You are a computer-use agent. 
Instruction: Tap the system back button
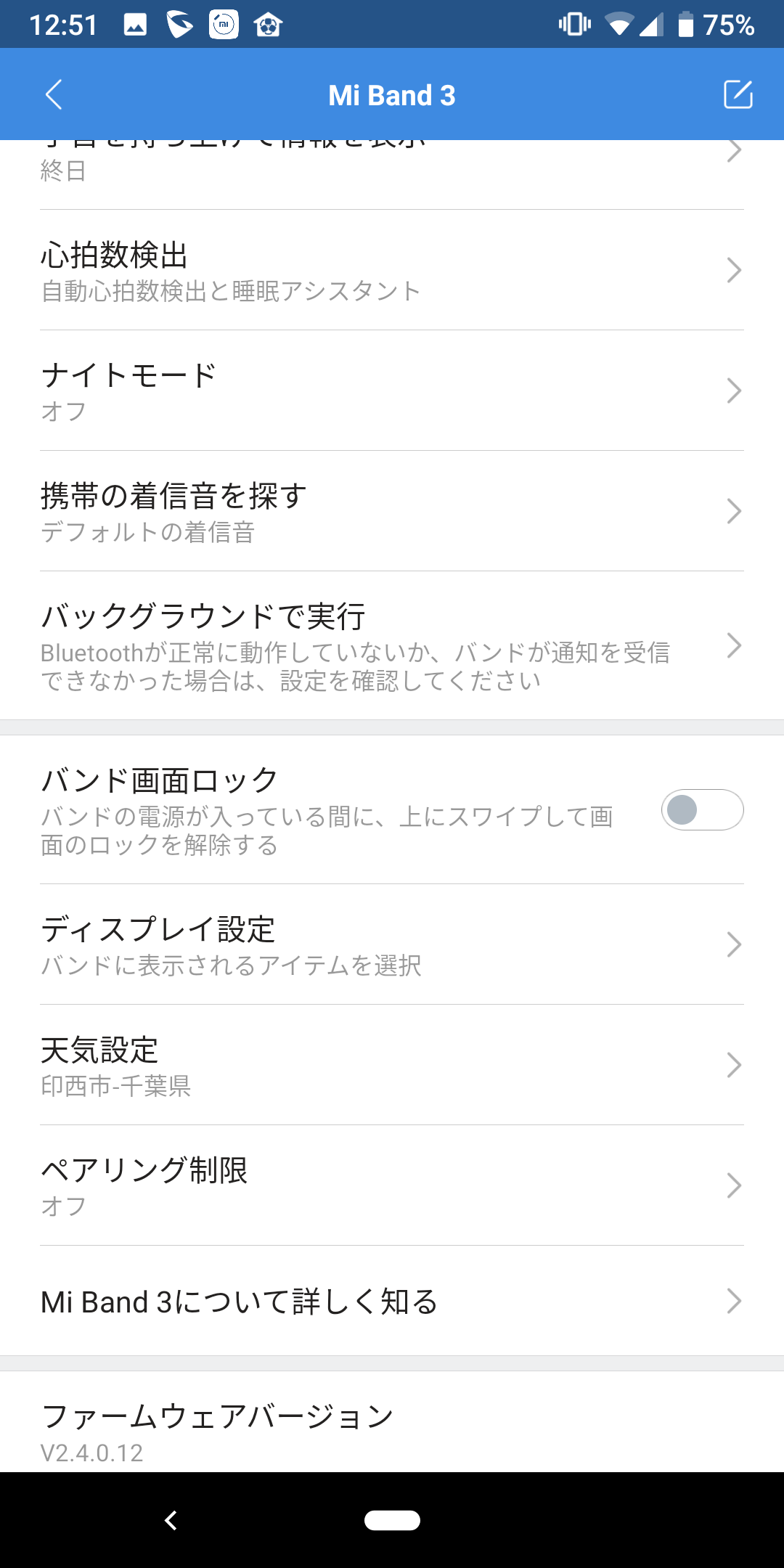171,1520
